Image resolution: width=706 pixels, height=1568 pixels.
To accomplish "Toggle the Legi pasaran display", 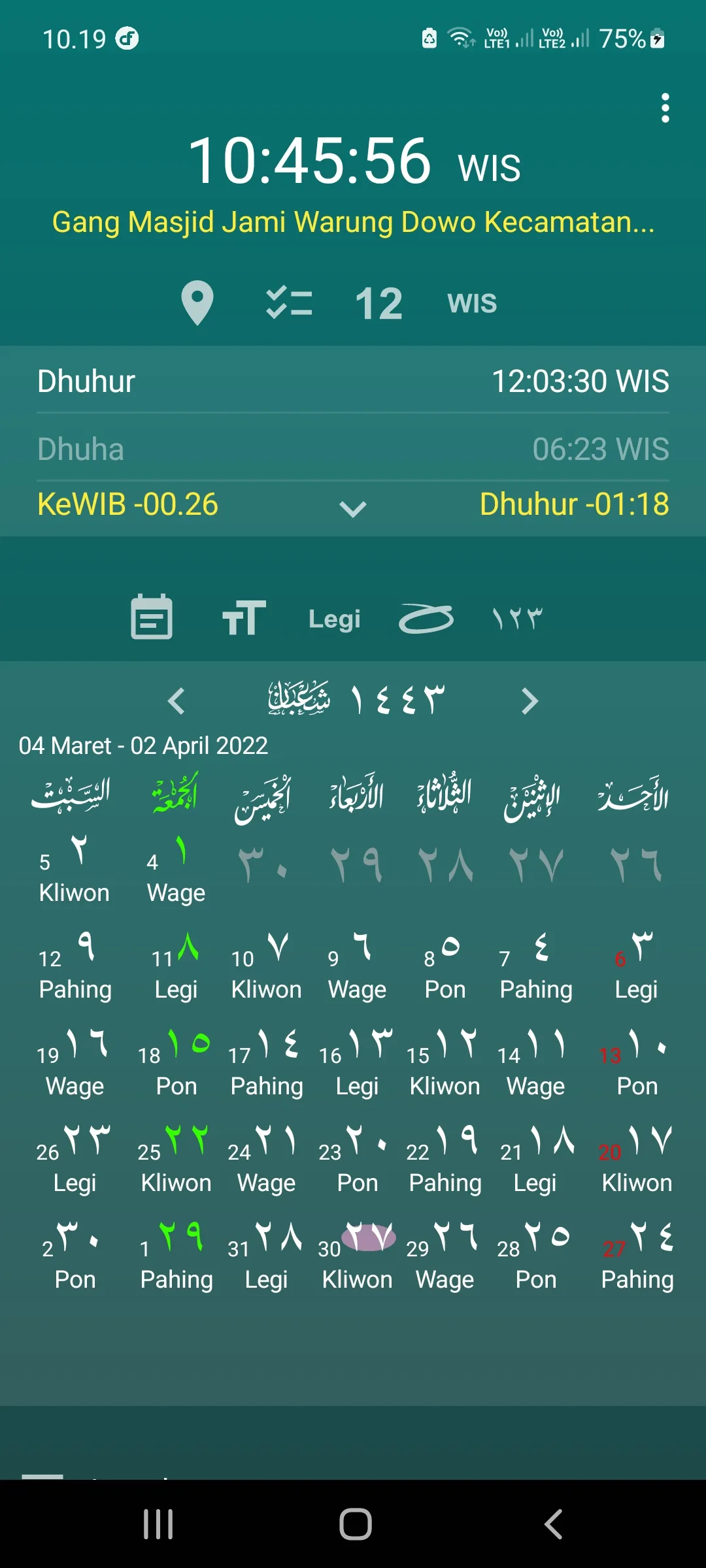I will (x=334, y=619).
